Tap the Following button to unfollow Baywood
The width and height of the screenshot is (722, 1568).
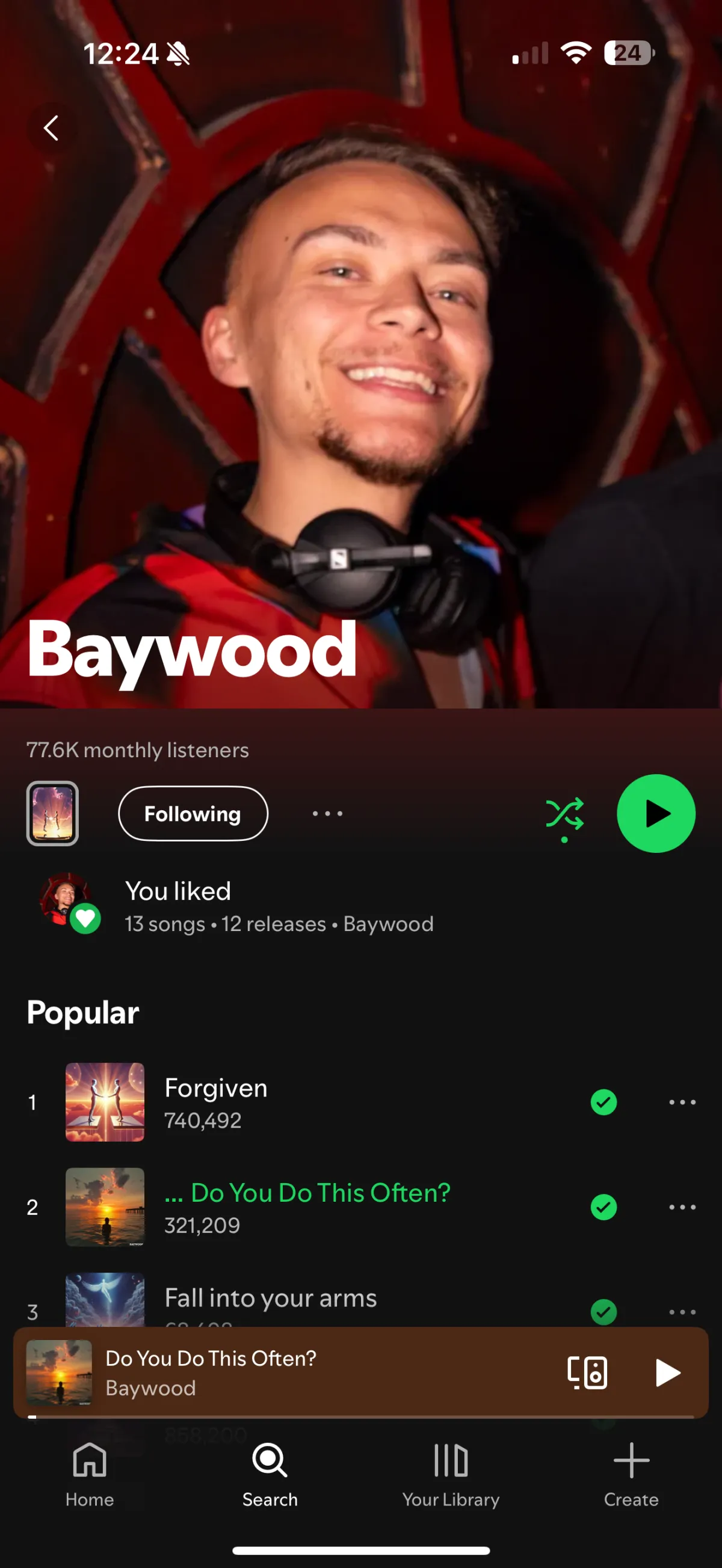click(193, 813)
